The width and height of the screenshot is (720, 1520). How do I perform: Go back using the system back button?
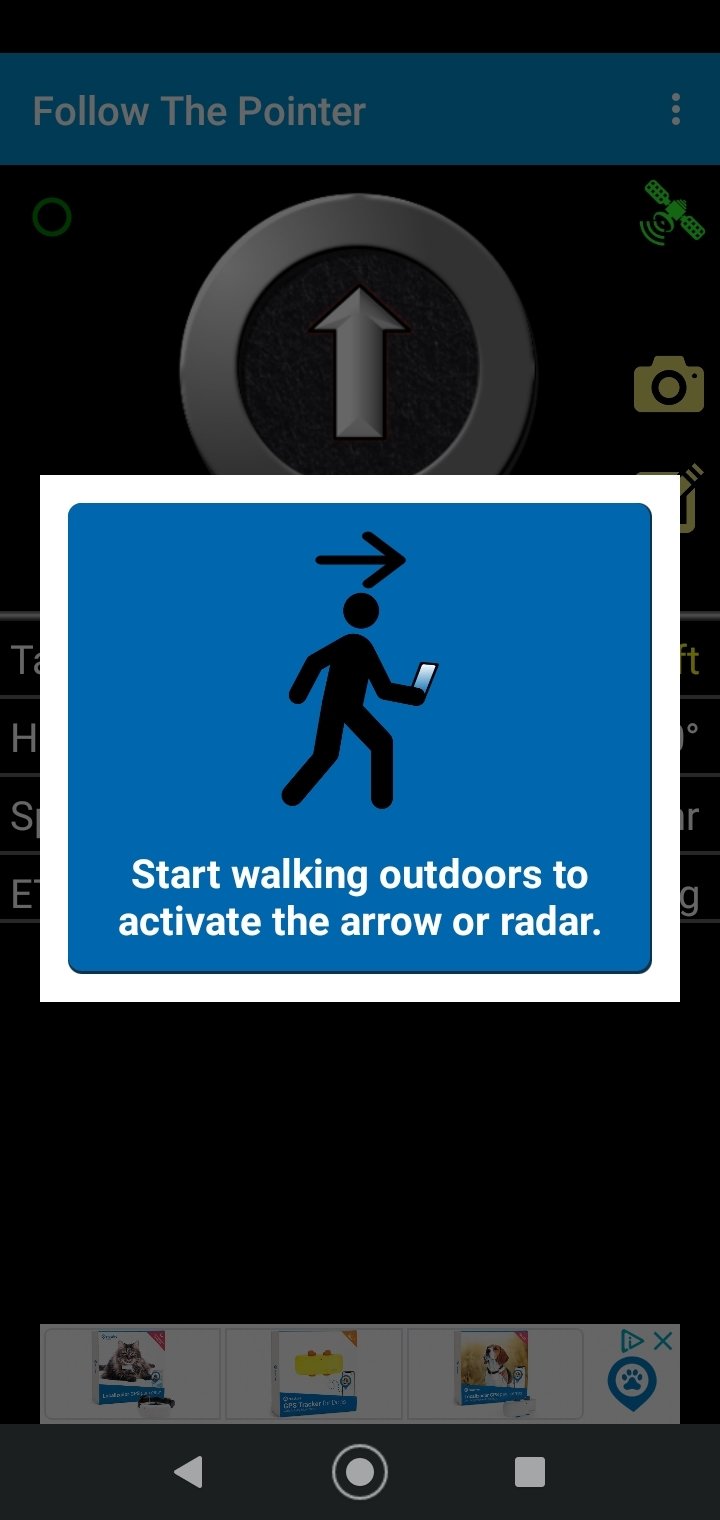coord(188,1472)
